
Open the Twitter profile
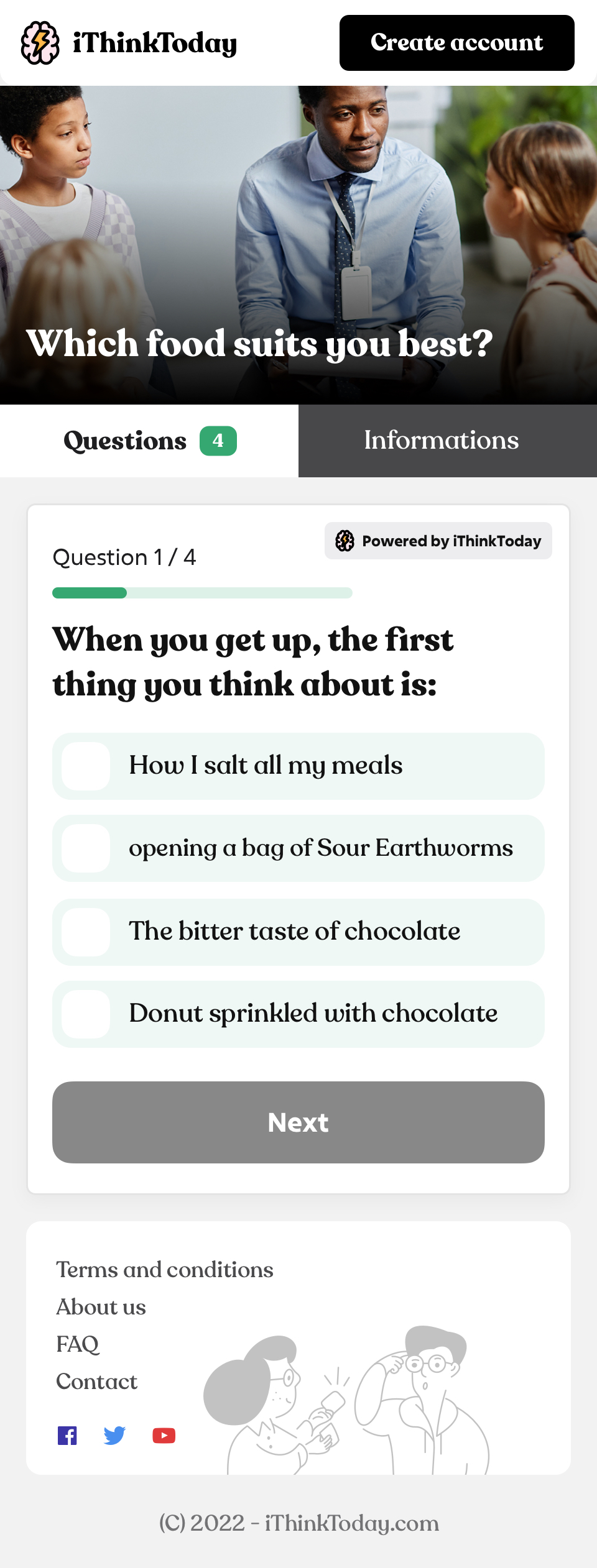click(x=115, y=1436)
